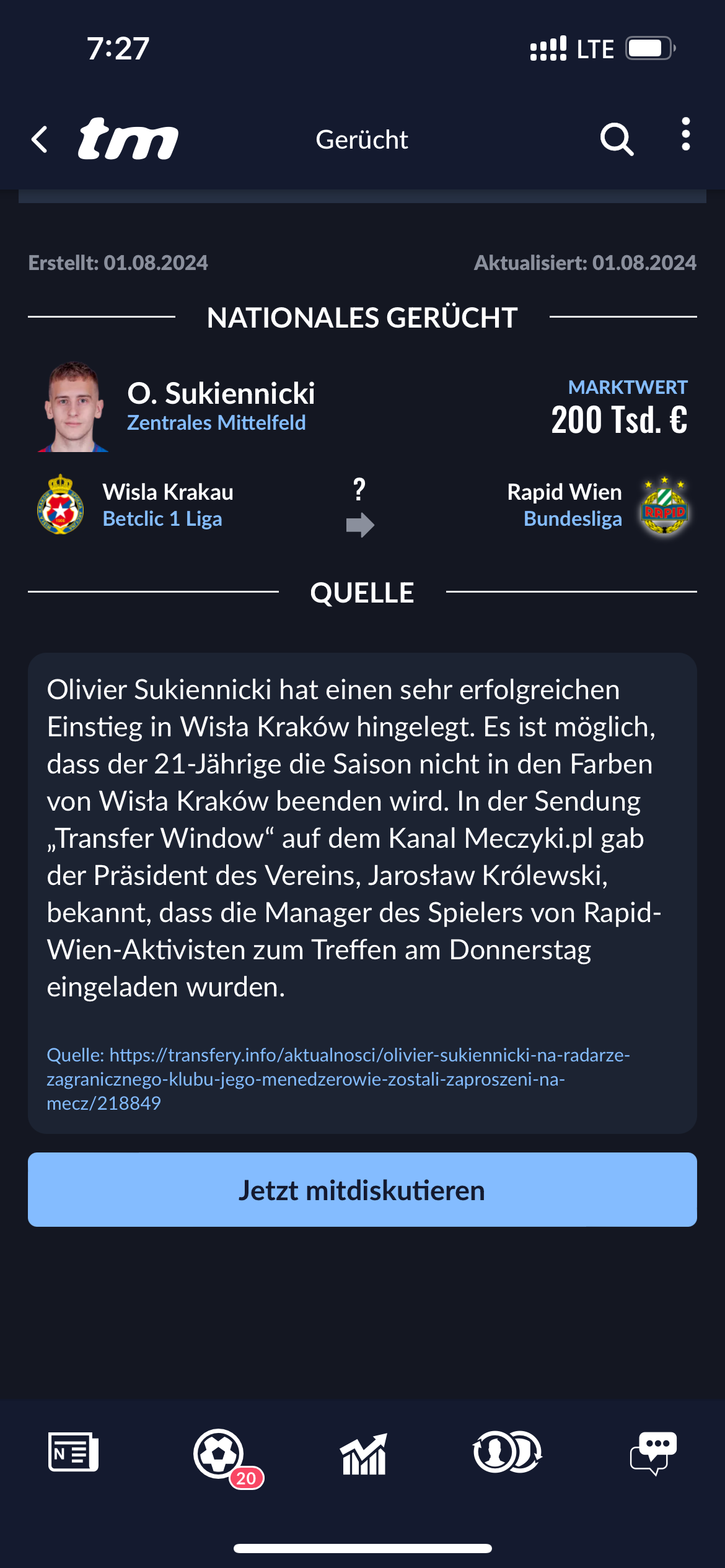Go back with the arrow icon
This screenshot has width=725, height=1568.
coord(40,139)
